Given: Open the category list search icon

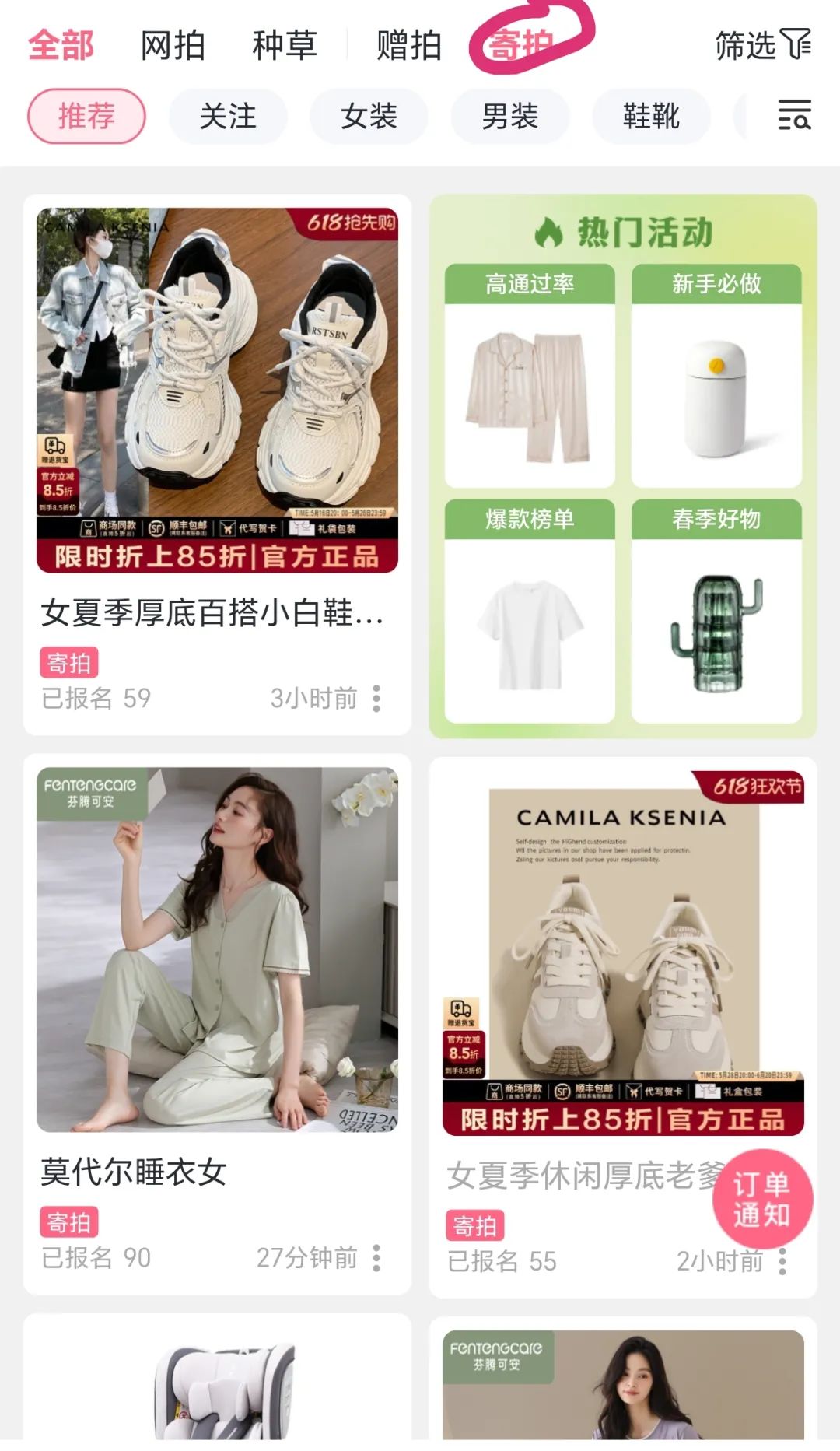Looking at the screenshot, I should pos(794,115).
